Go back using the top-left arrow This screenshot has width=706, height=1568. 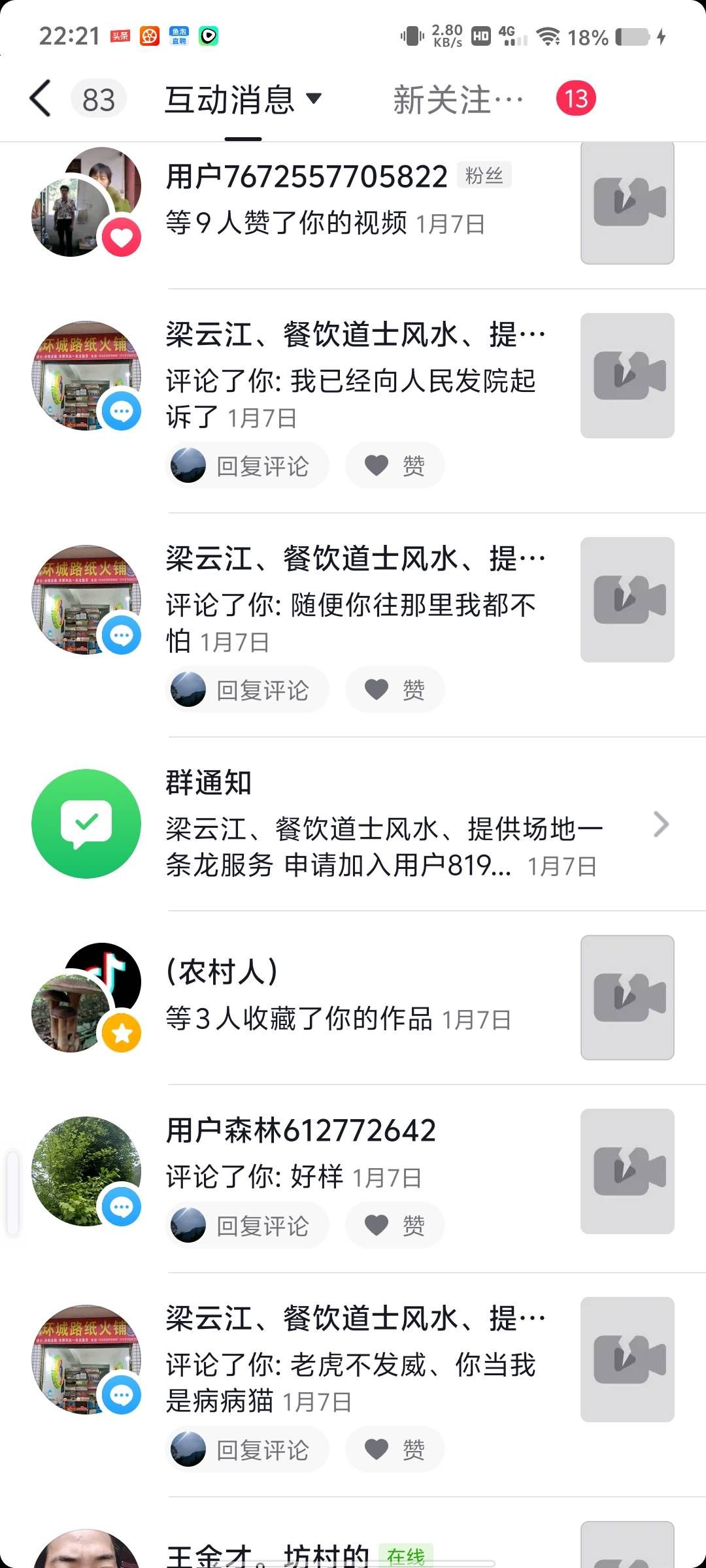(x=41, y=99)
